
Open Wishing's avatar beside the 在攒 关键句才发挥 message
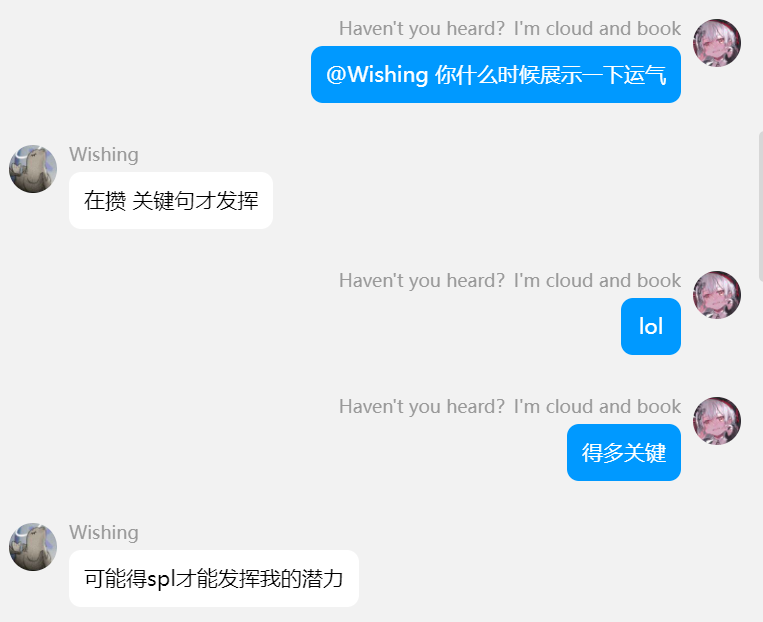click(x=33, y=169)
